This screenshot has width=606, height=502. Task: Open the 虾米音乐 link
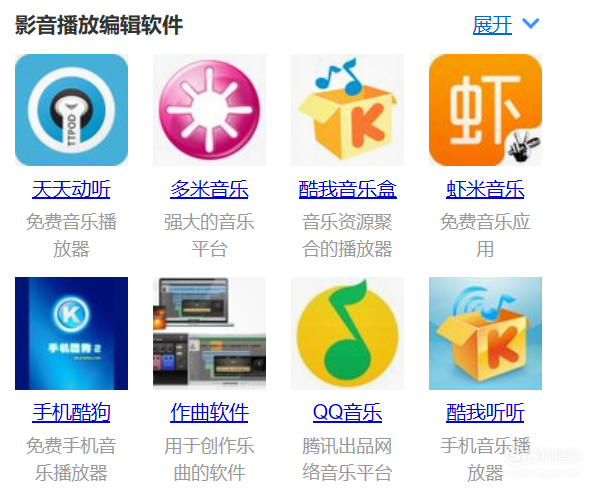click(x=485, y=189)
